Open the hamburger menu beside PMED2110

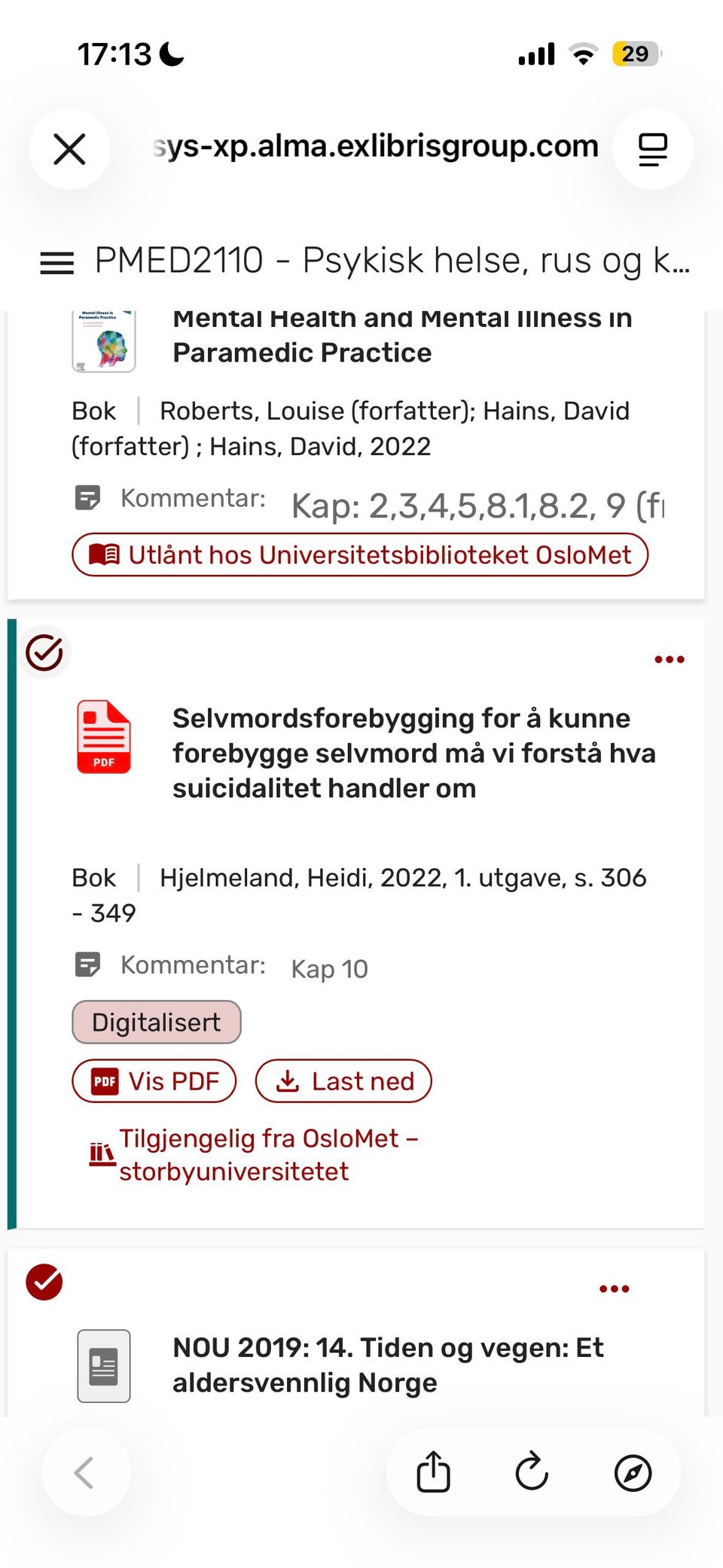(56, 263)
